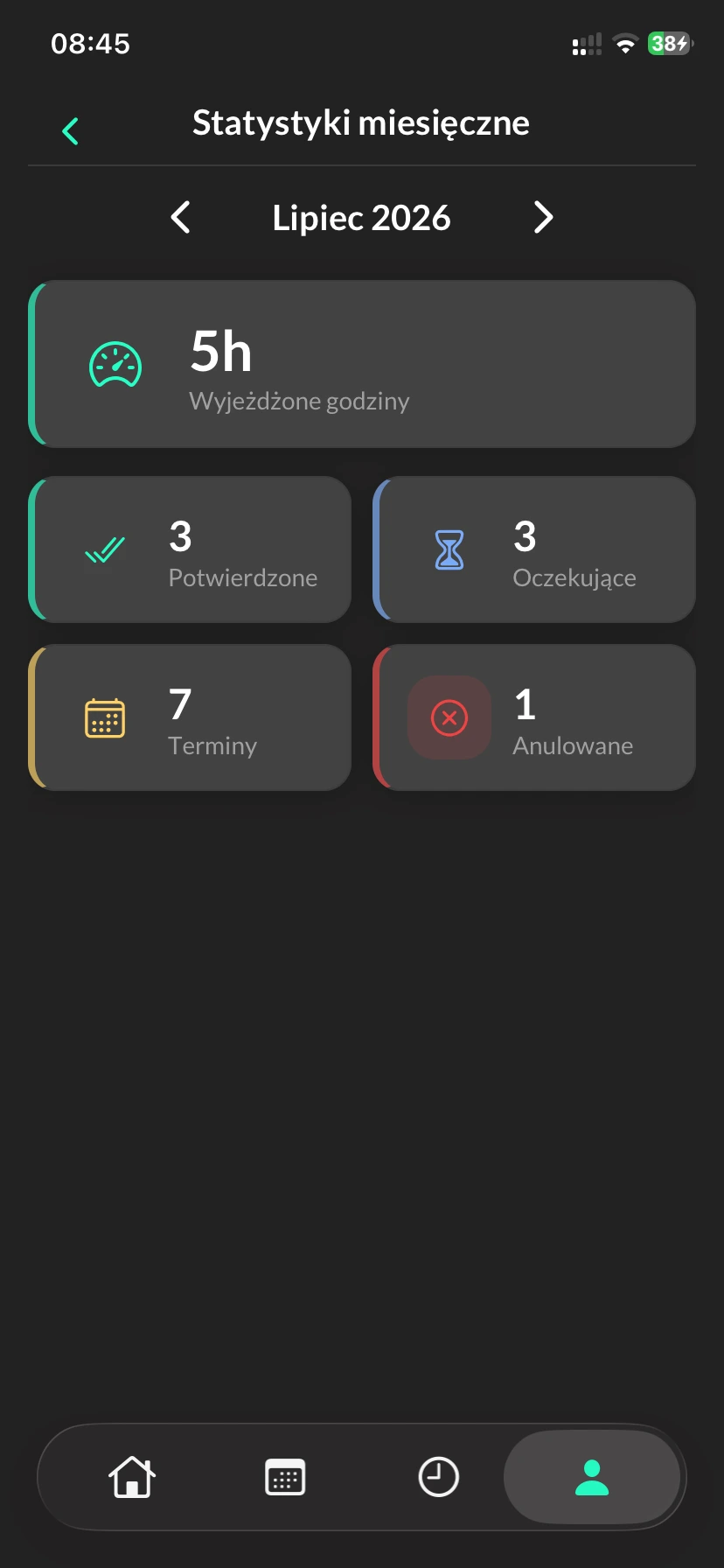Advance to the month after Lipiec 2026
The image size is (724, 1568).
coord(543,217)
